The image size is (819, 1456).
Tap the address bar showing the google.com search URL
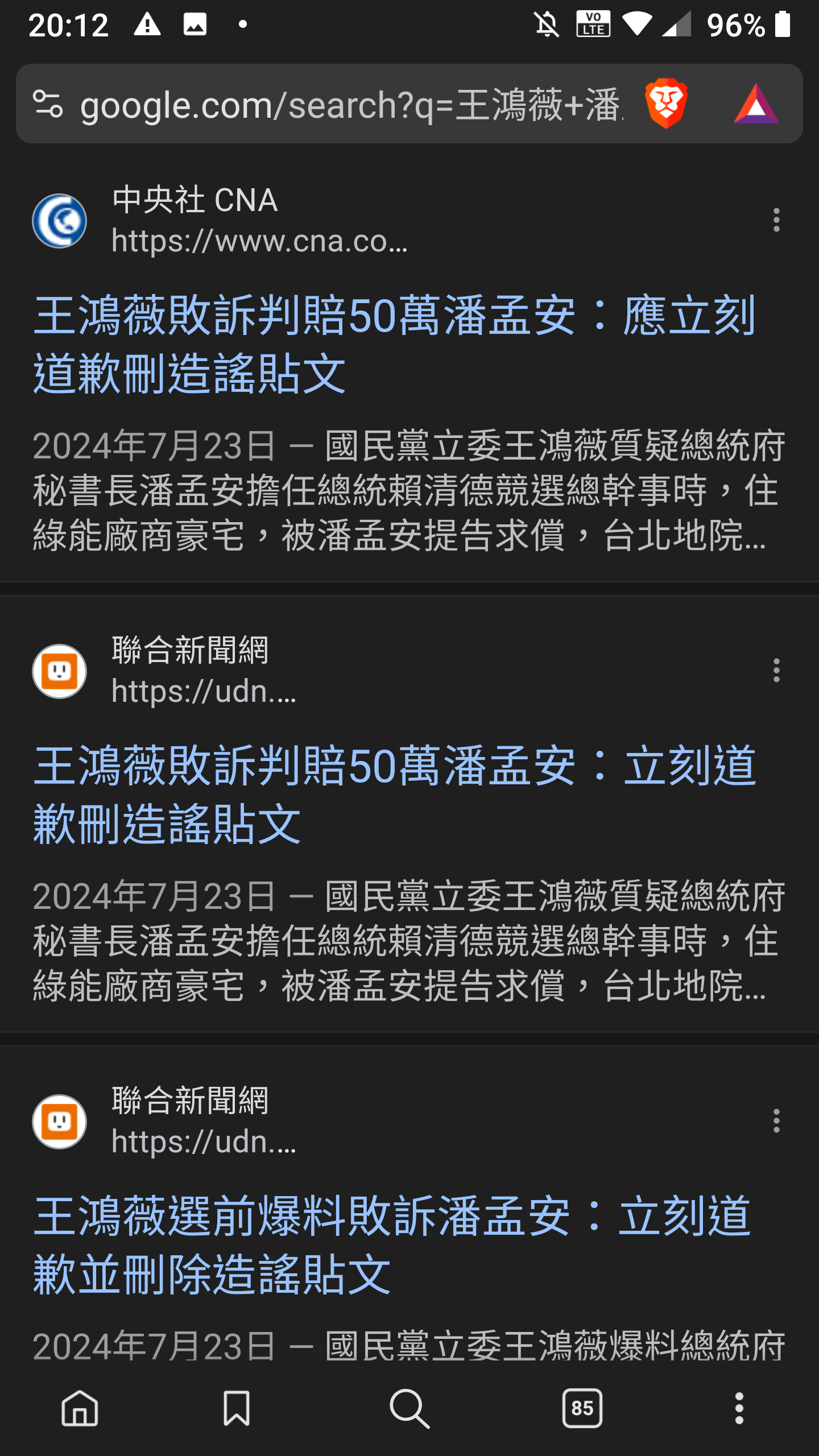(351, 105)
